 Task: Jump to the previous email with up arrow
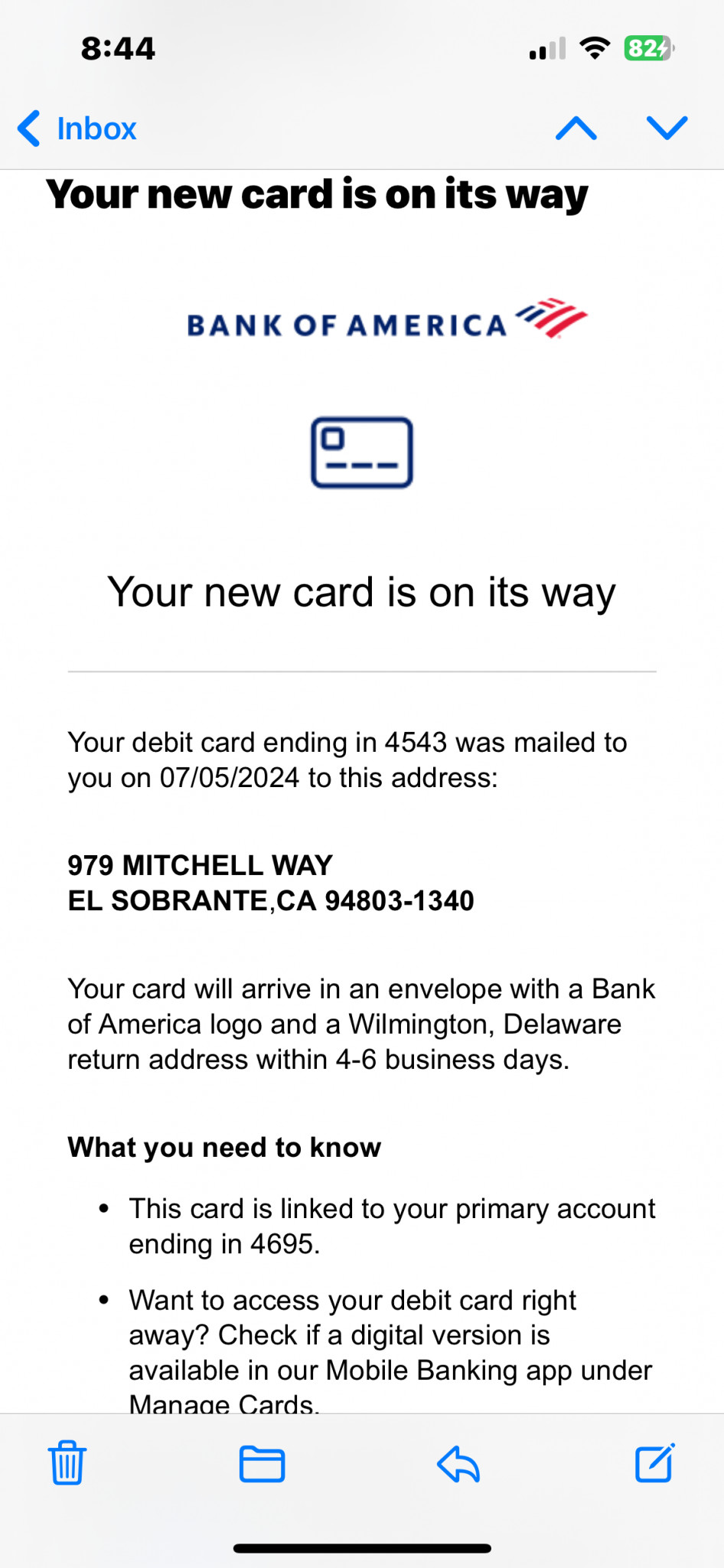[576, 128]
